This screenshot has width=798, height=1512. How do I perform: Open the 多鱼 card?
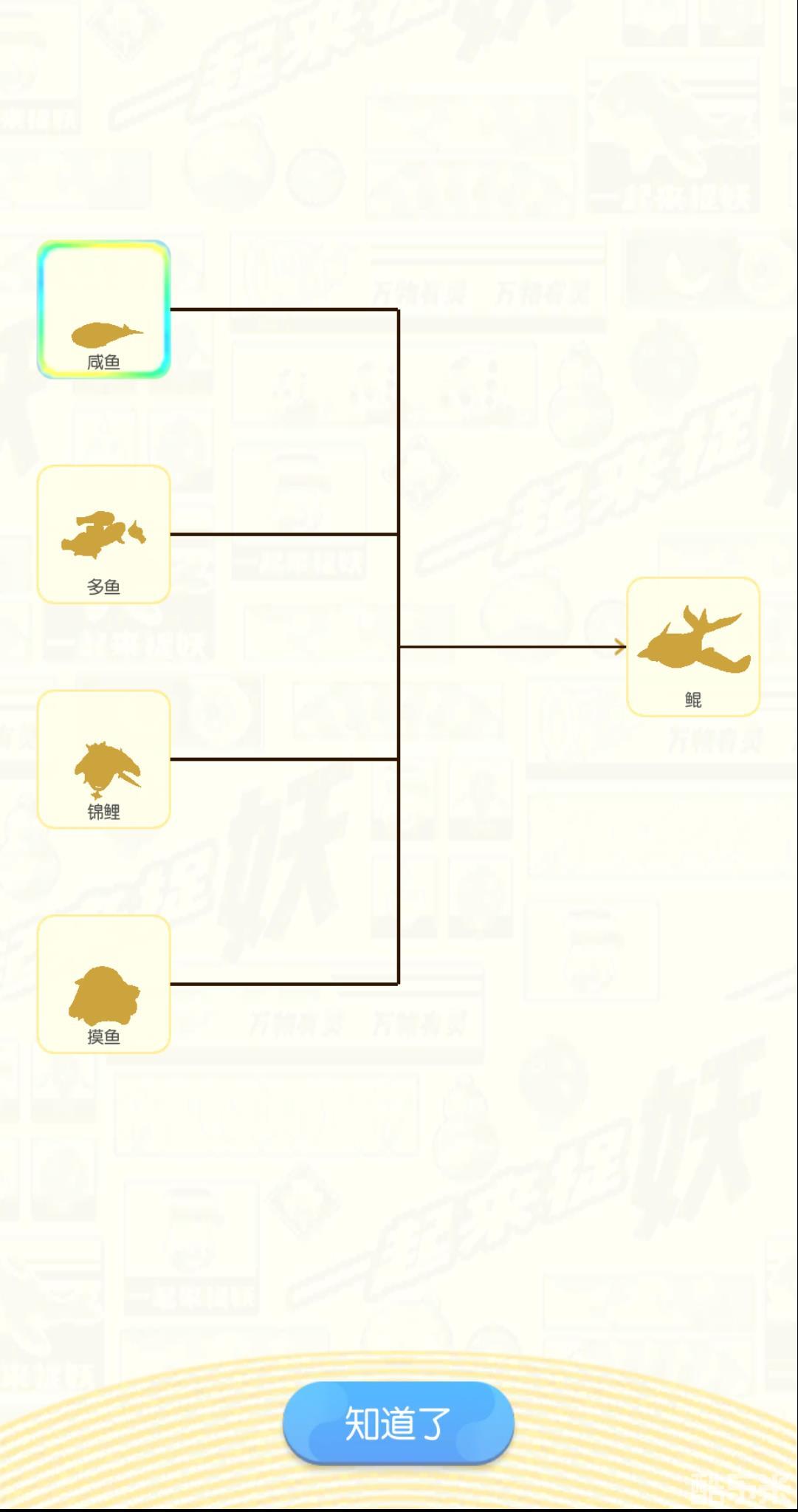pyautogui.click(x=104, y=534)
